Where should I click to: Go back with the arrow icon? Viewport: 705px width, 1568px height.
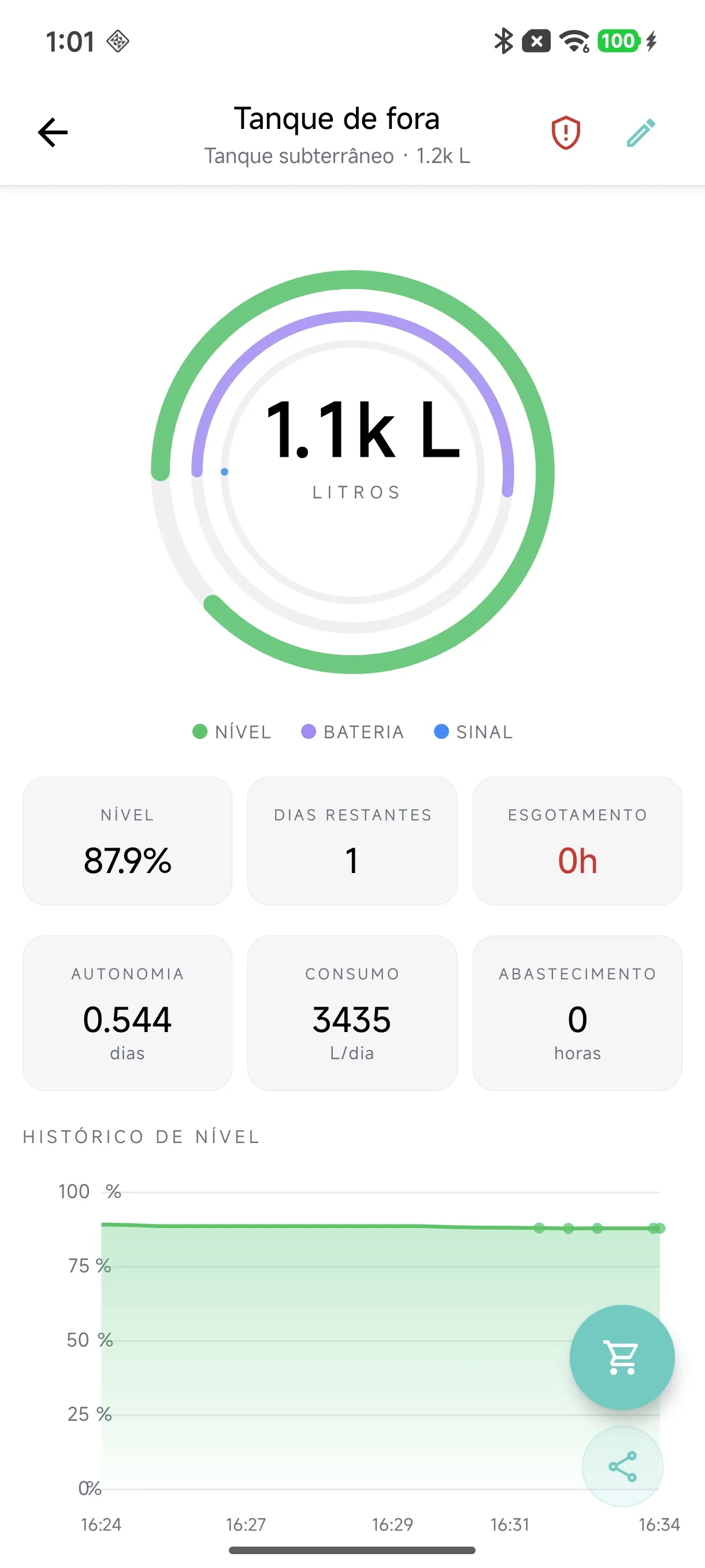click(53, 133)
